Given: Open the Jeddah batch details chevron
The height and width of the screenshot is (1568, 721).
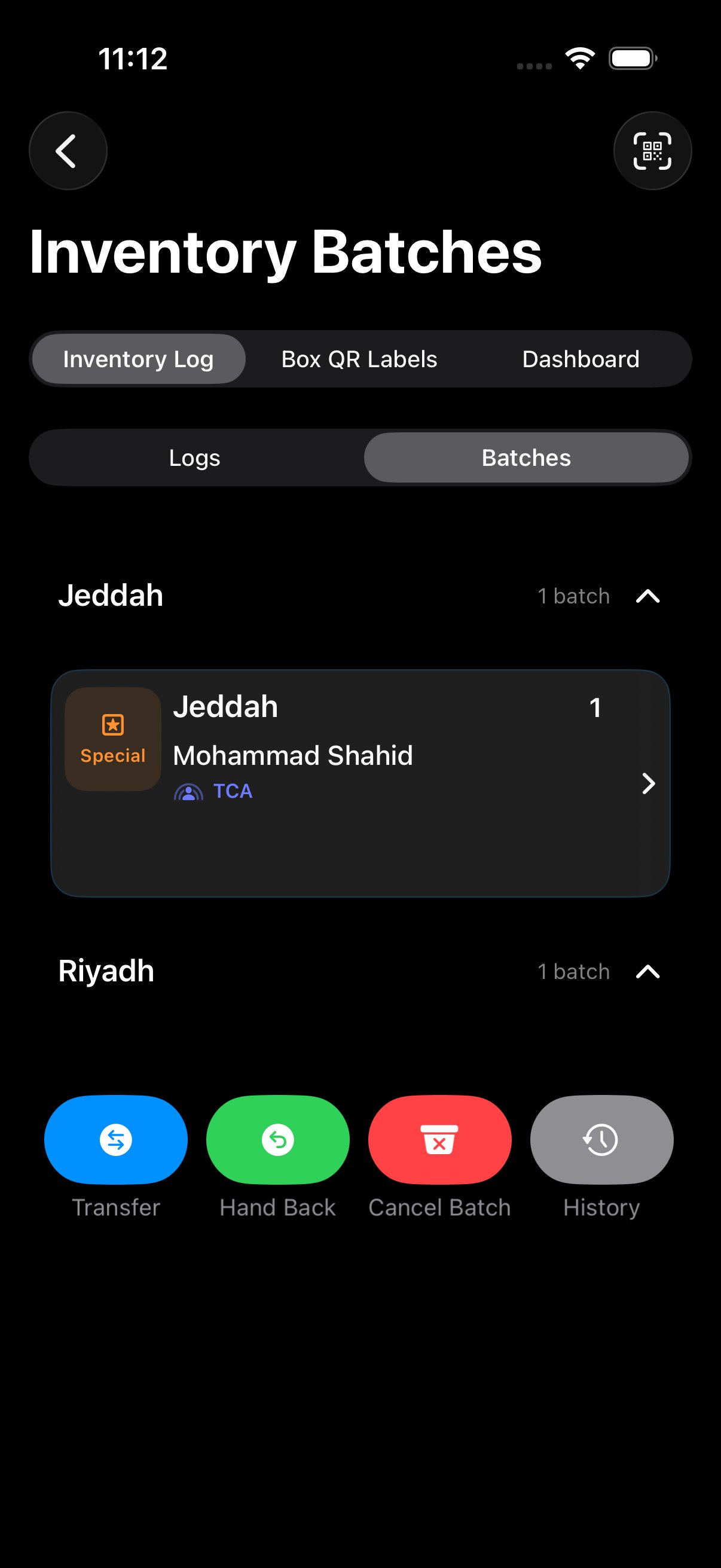Looking at the screenshot, I should (x=649, y=785).
